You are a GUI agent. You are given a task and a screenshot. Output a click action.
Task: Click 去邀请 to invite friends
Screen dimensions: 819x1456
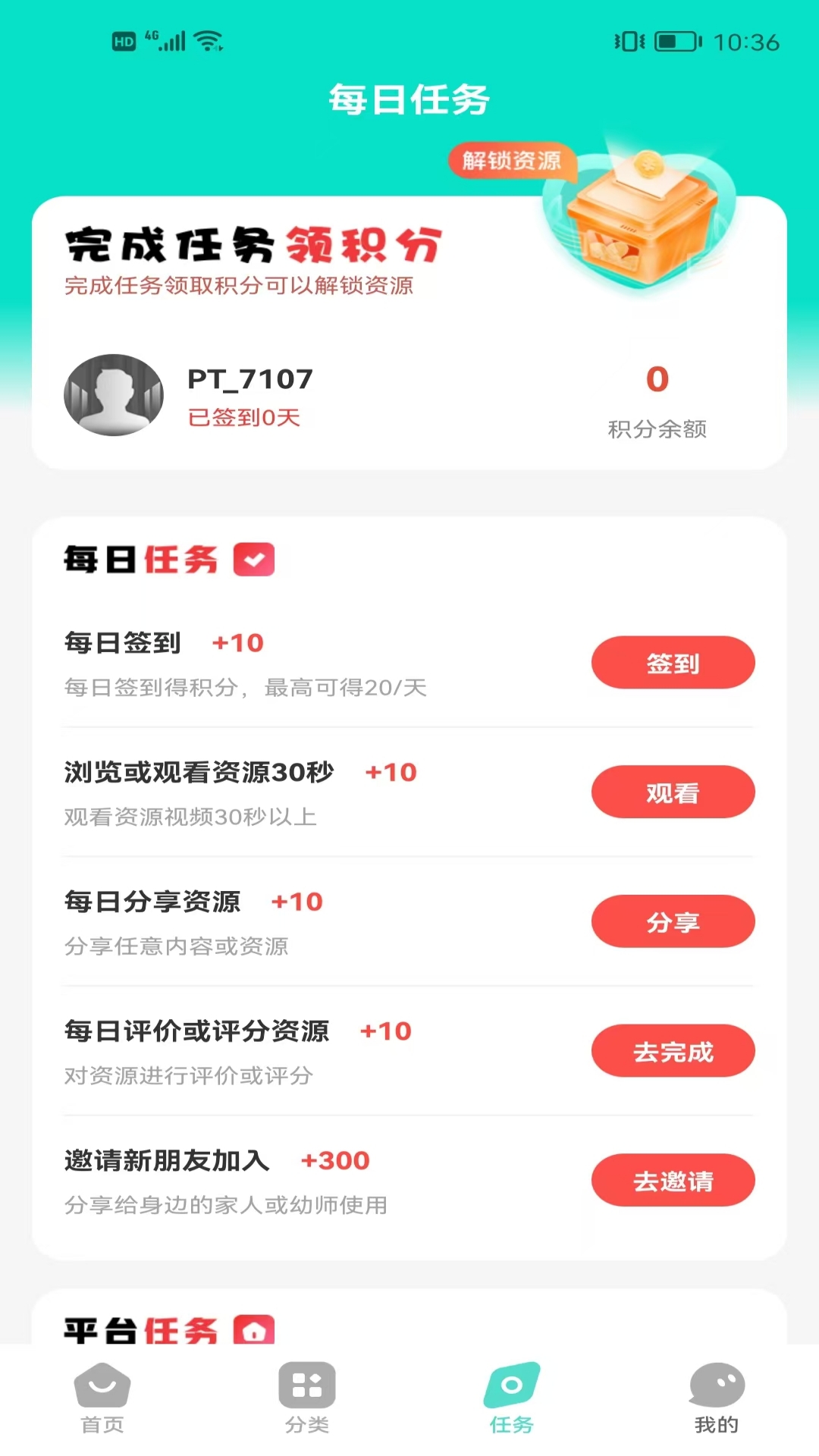673,1181
